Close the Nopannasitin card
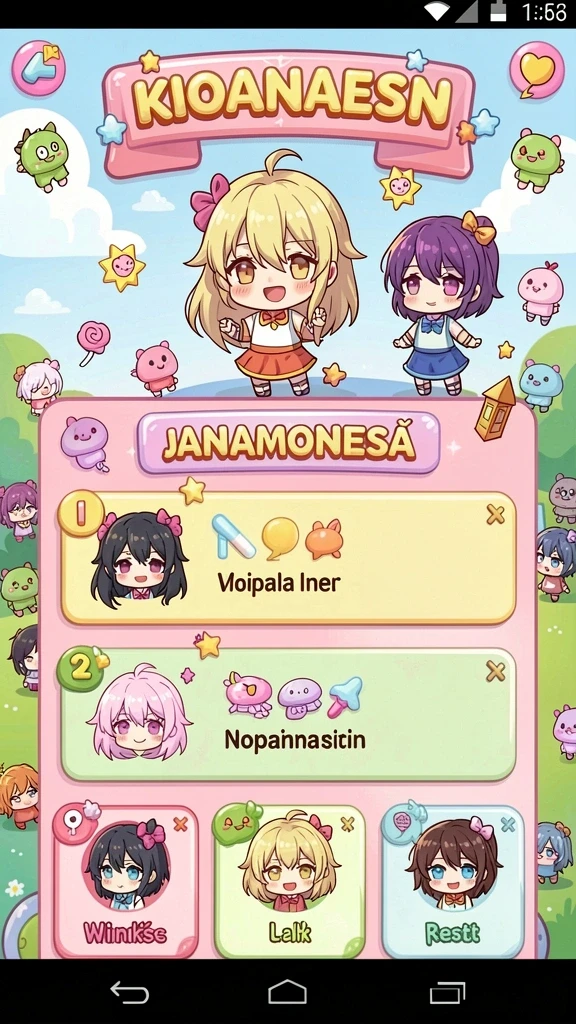 pos(496,671)
